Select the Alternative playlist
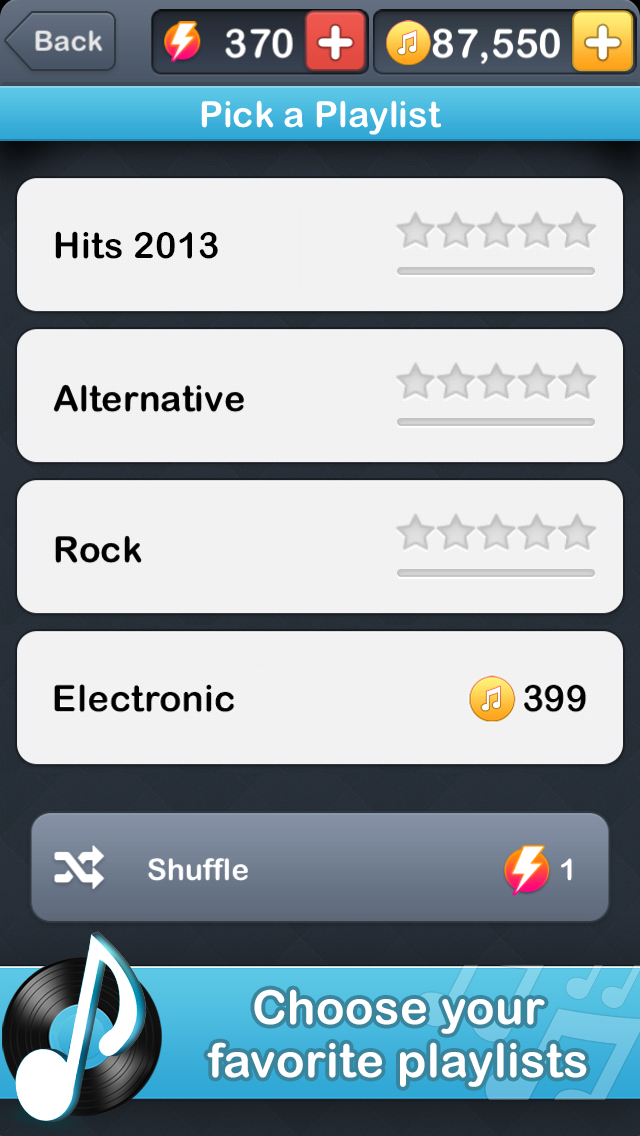This screenshot has height=1136, width=640. 320,396
